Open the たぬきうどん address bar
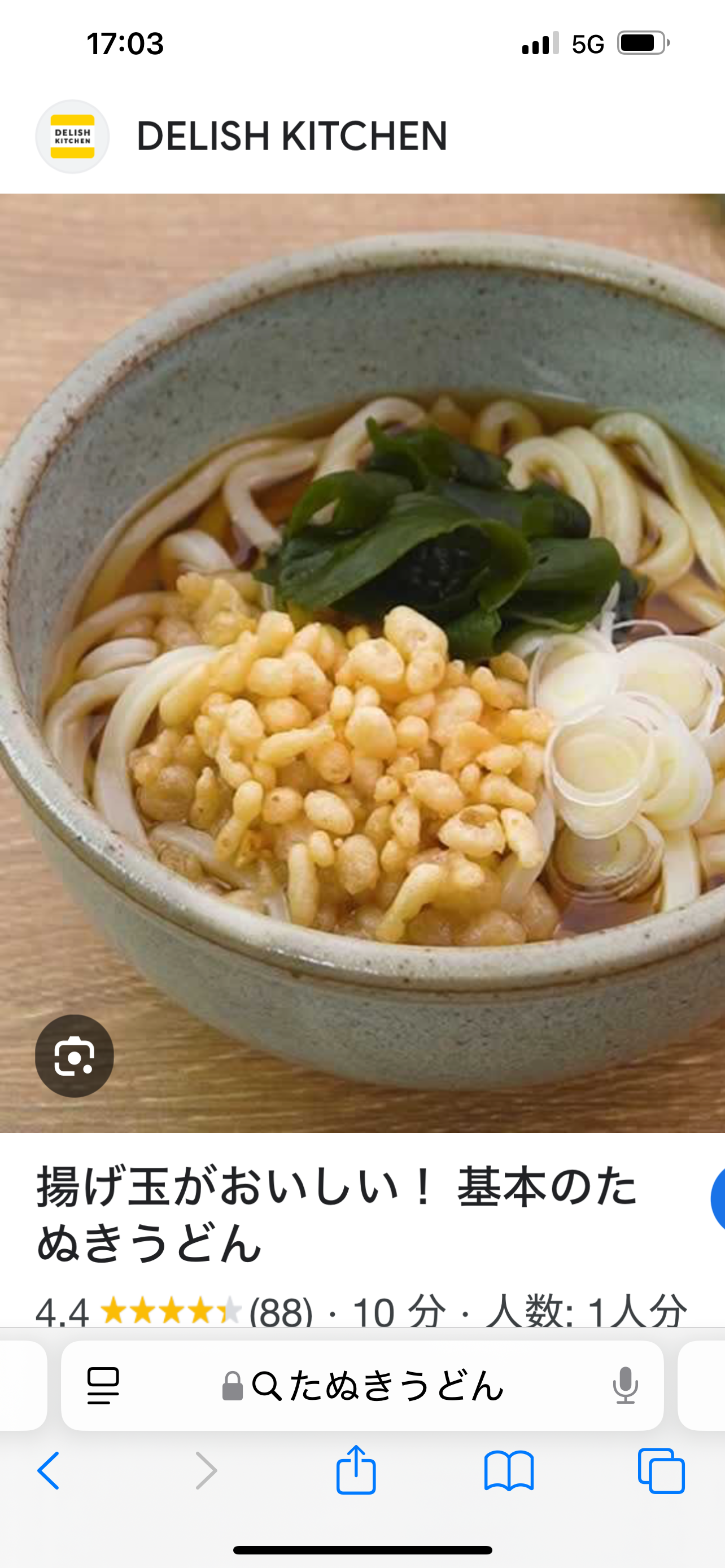The height and width of the screenshot is (1568, 725). pyautogui.click(x=377, y=1386)
